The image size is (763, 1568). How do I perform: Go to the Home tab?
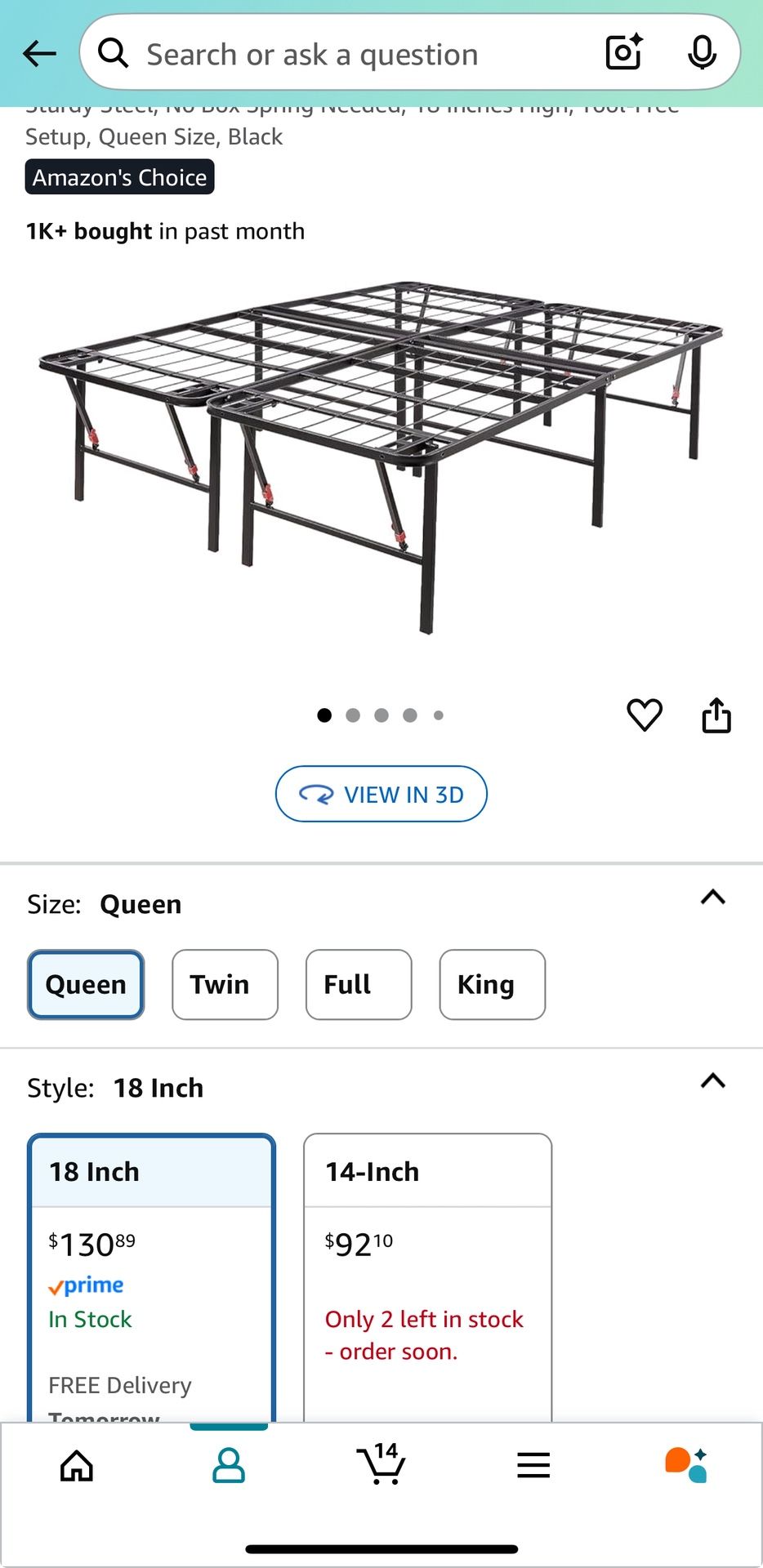77,1465
